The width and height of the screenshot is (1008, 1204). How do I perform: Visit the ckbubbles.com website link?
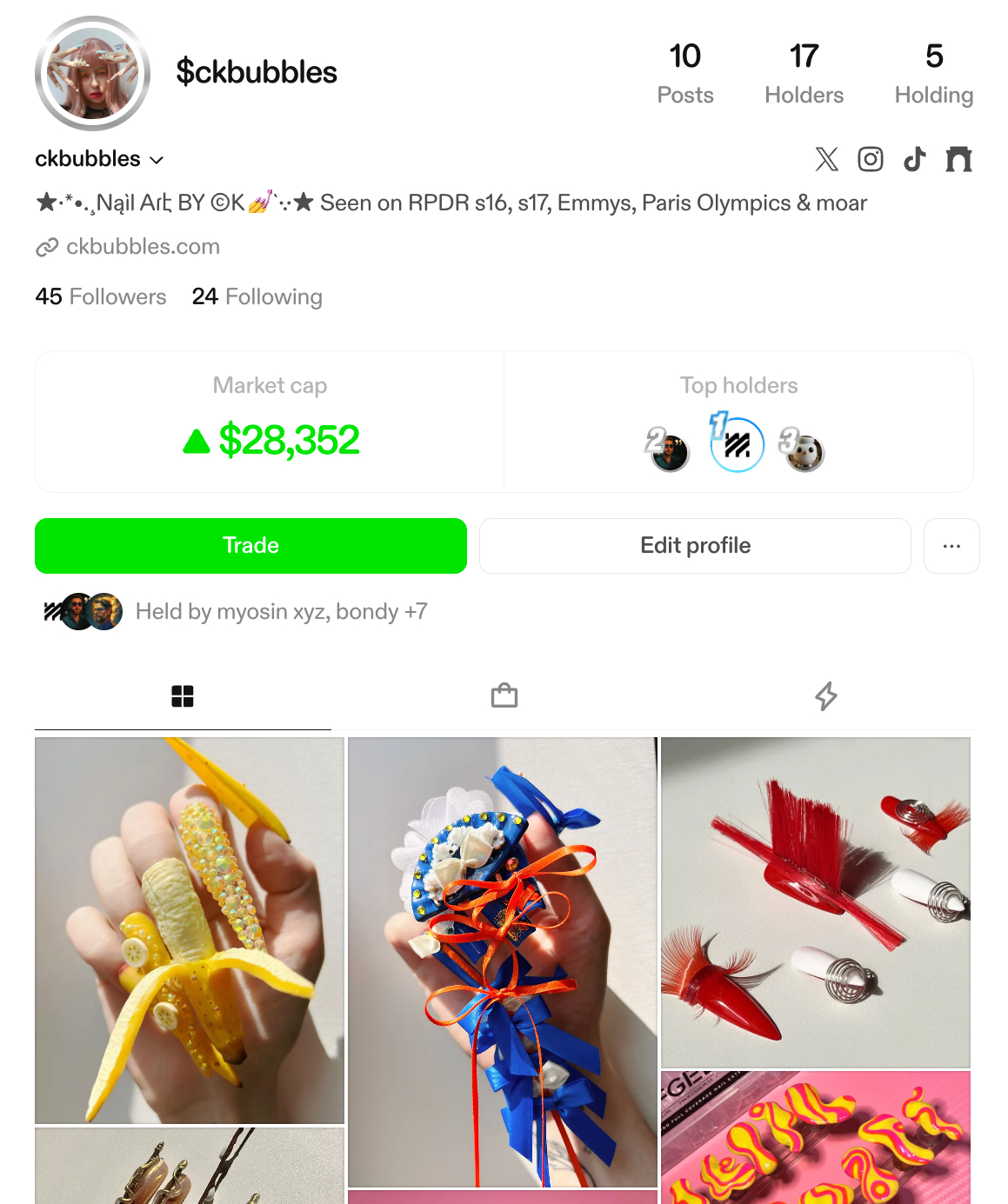[143, 247]
